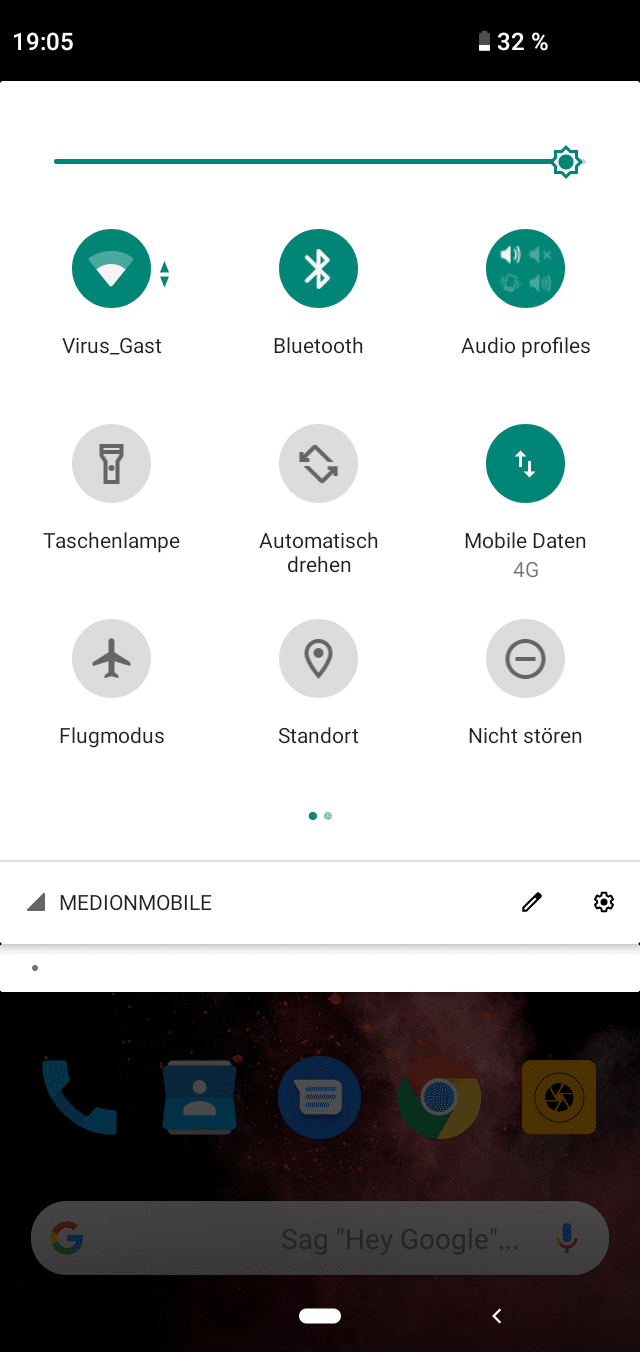The width and height of the screenshot is (640, 1352).
Task: Go to the second quick settings page dot
Action: (x=328, y=816)
